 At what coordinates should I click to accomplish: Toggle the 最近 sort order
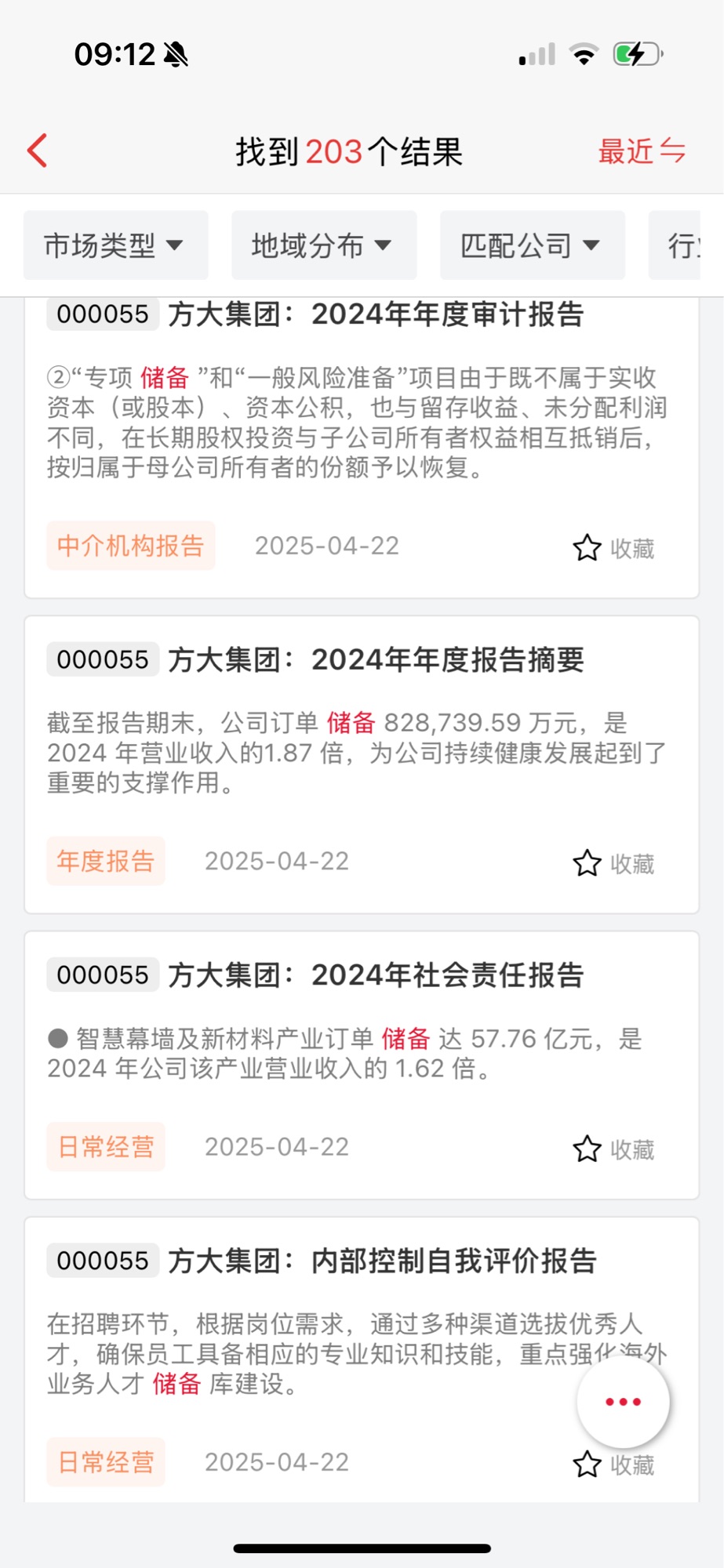pos(641,151)
